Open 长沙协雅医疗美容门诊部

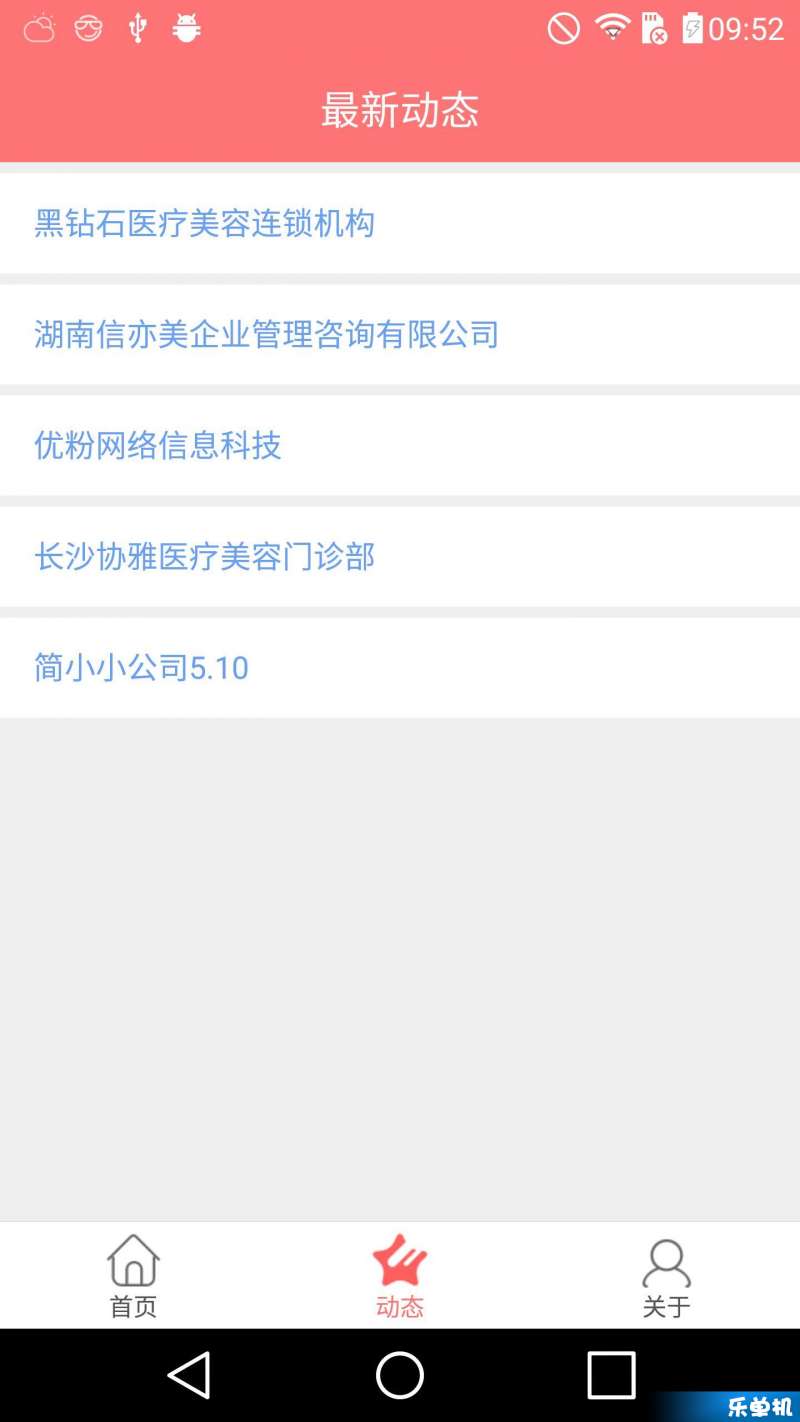tap(400, 556)
